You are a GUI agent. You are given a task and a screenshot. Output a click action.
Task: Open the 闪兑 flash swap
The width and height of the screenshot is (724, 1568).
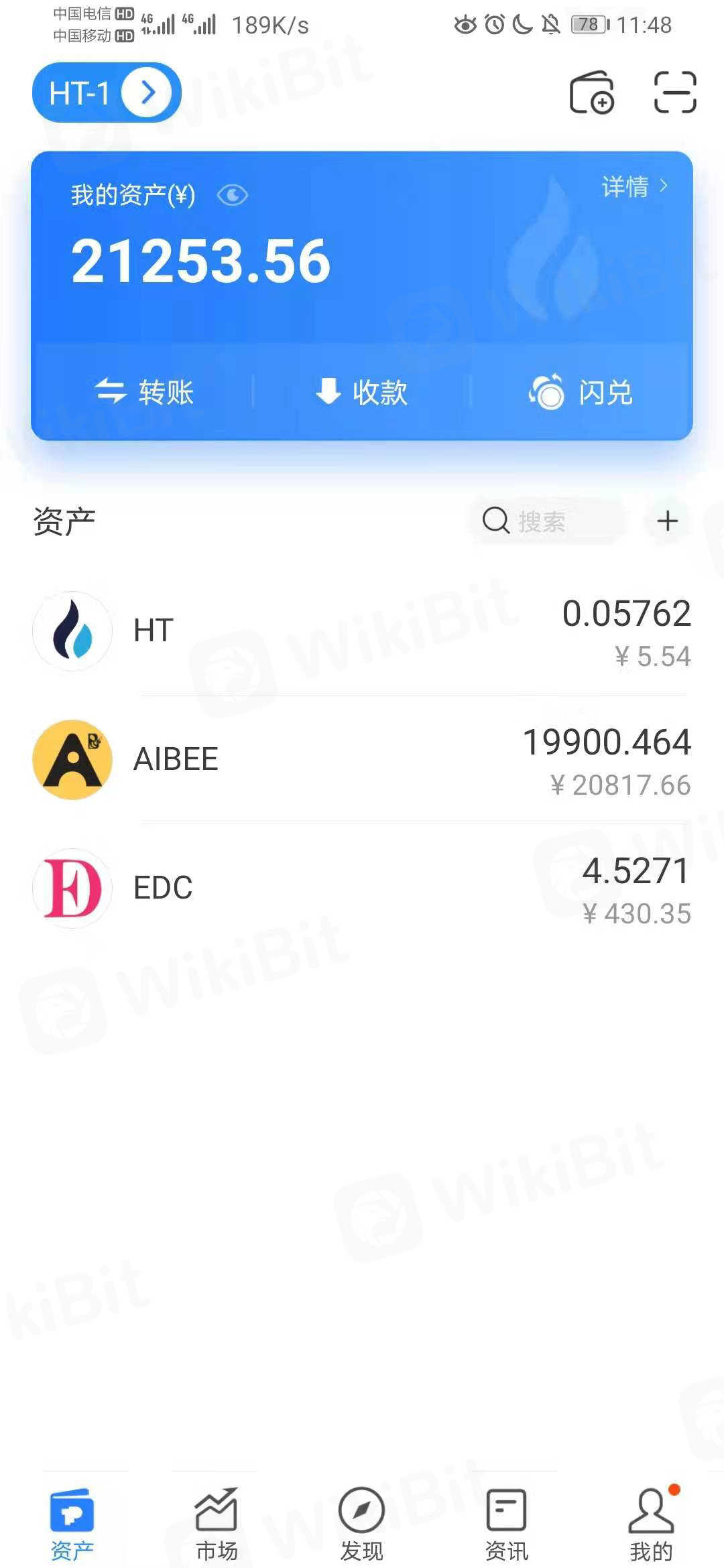[581, 392]
